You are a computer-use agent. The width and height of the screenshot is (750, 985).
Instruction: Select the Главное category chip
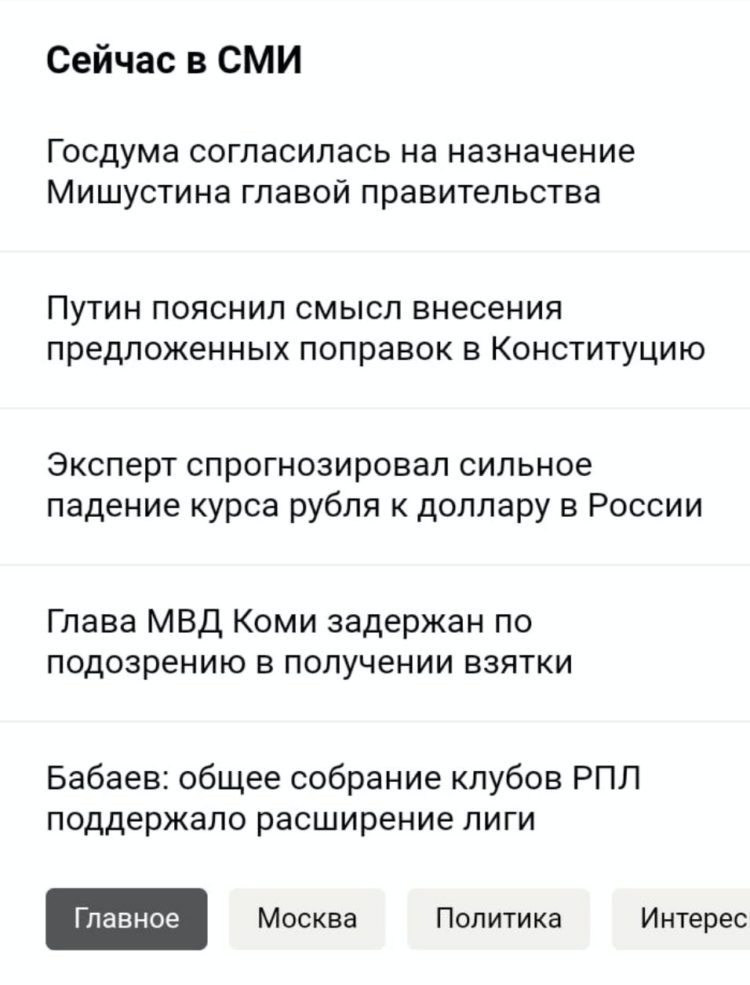(x=126, y=919)
